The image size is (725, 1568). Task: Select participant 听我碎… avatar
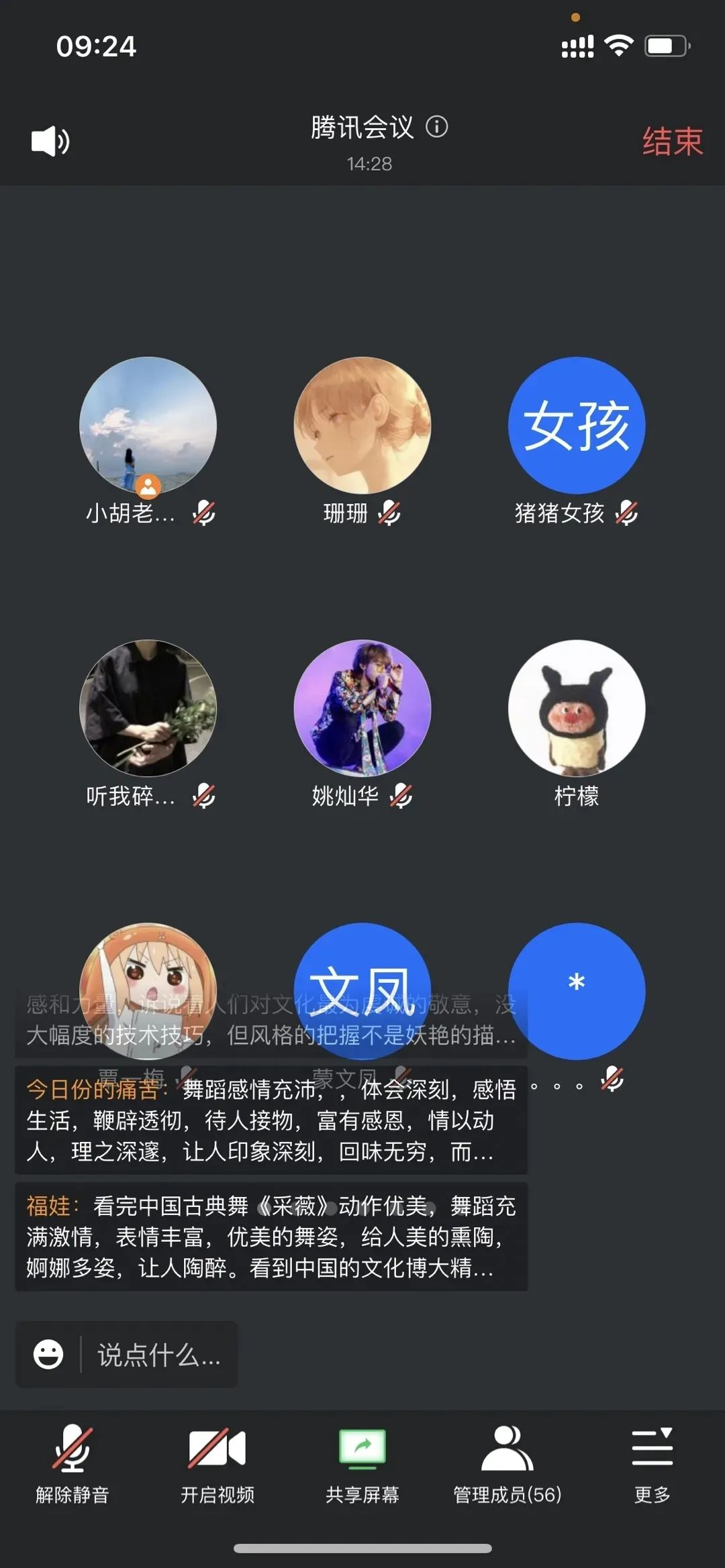coord(148,709)
